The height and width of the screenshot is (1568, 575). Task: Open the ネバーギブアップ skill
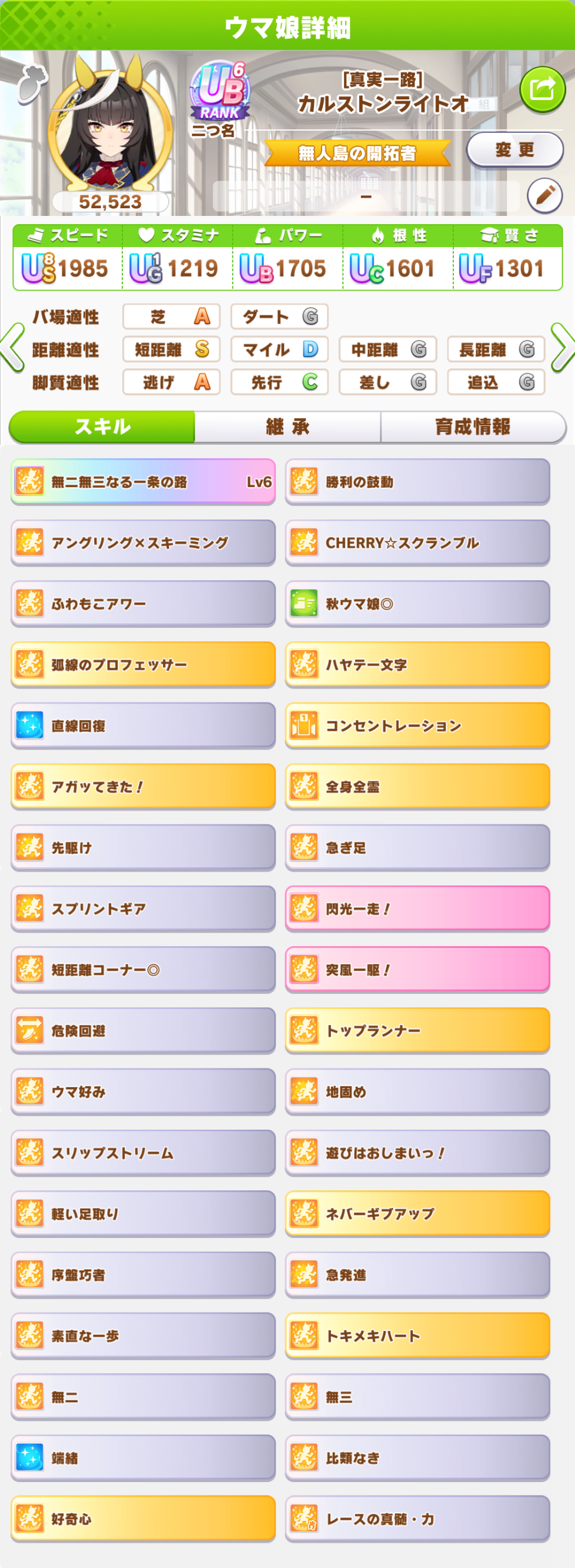point(417,1214)
